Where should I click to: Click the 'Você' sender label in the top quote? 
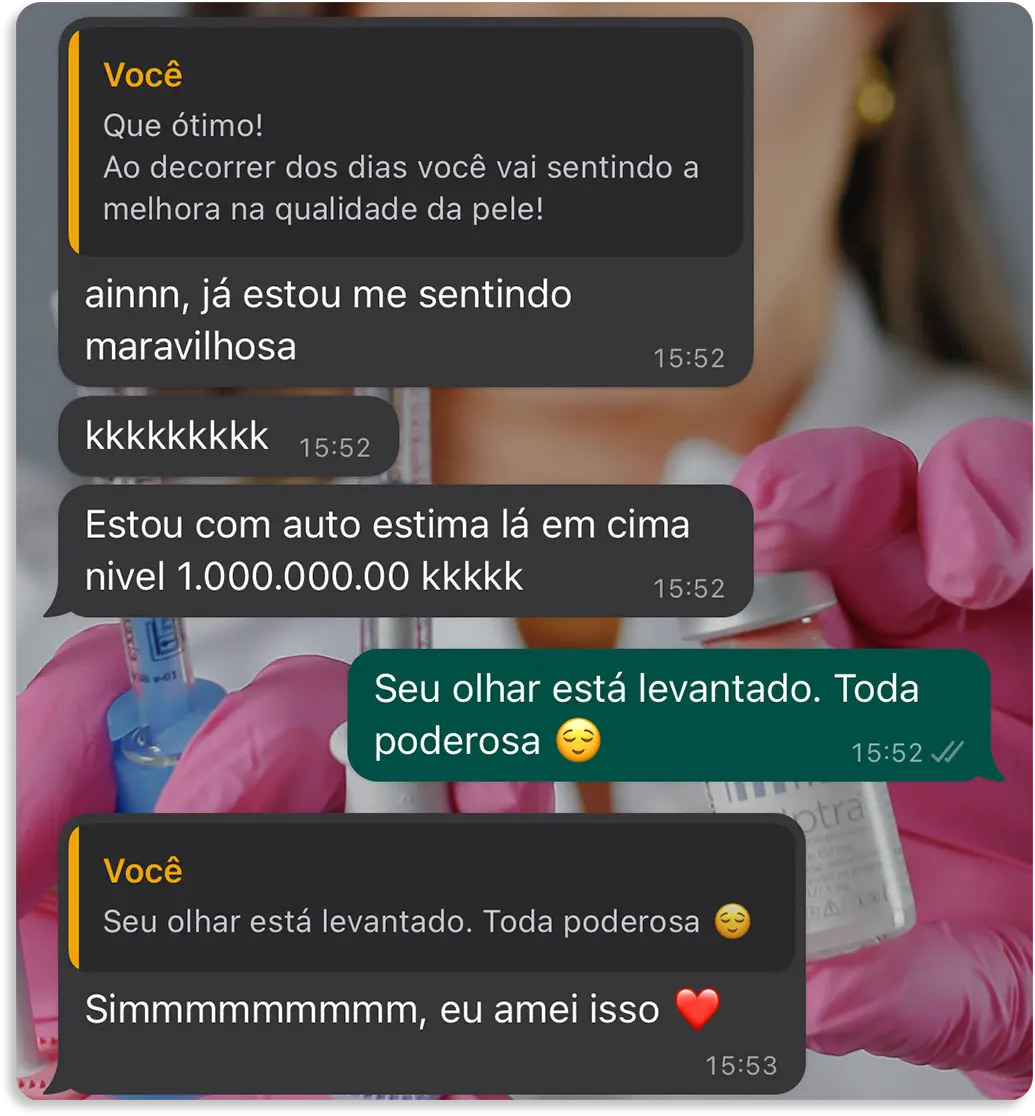(141, 74)
